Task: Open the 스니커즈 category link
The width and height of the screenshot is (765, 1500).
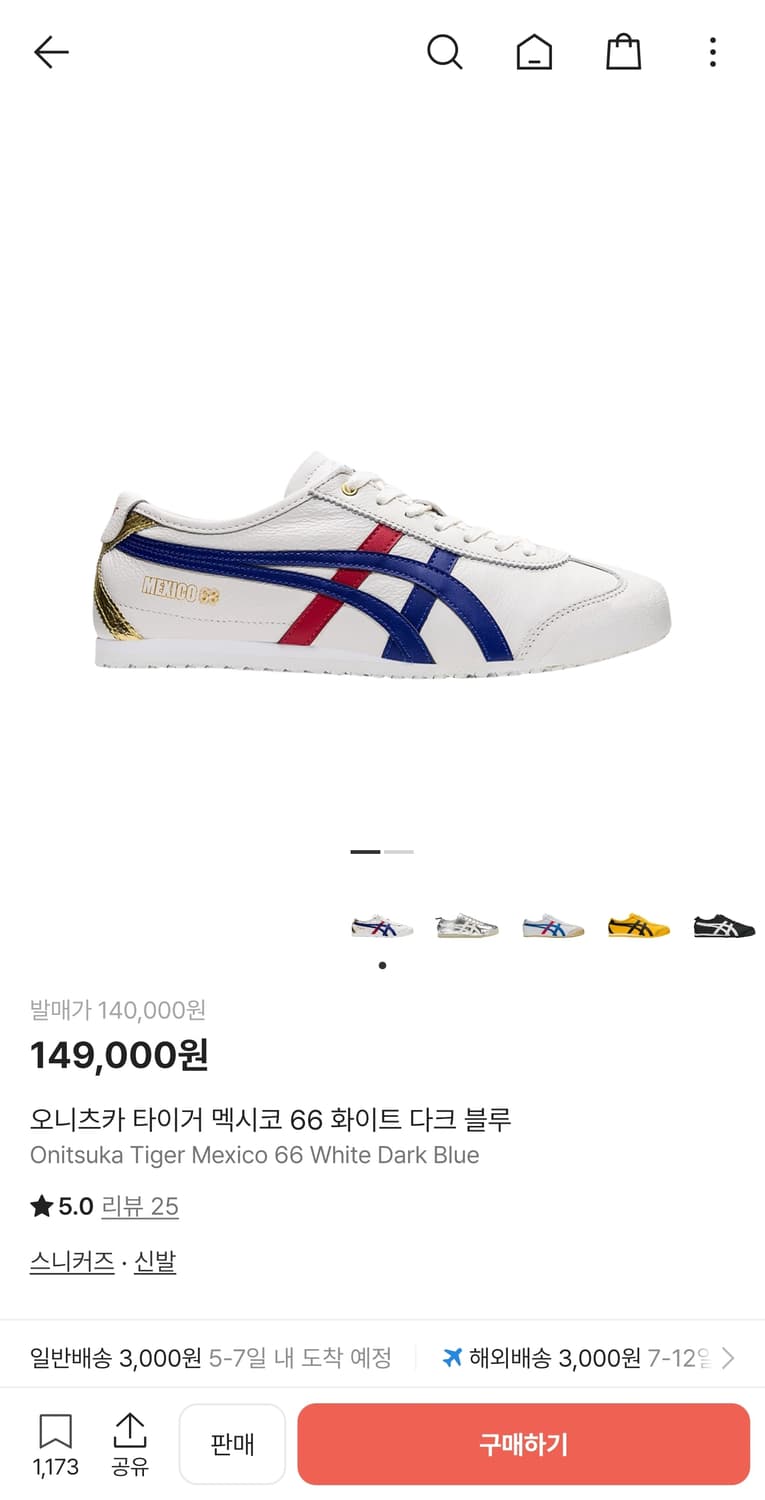Action: coord(71,1261)
